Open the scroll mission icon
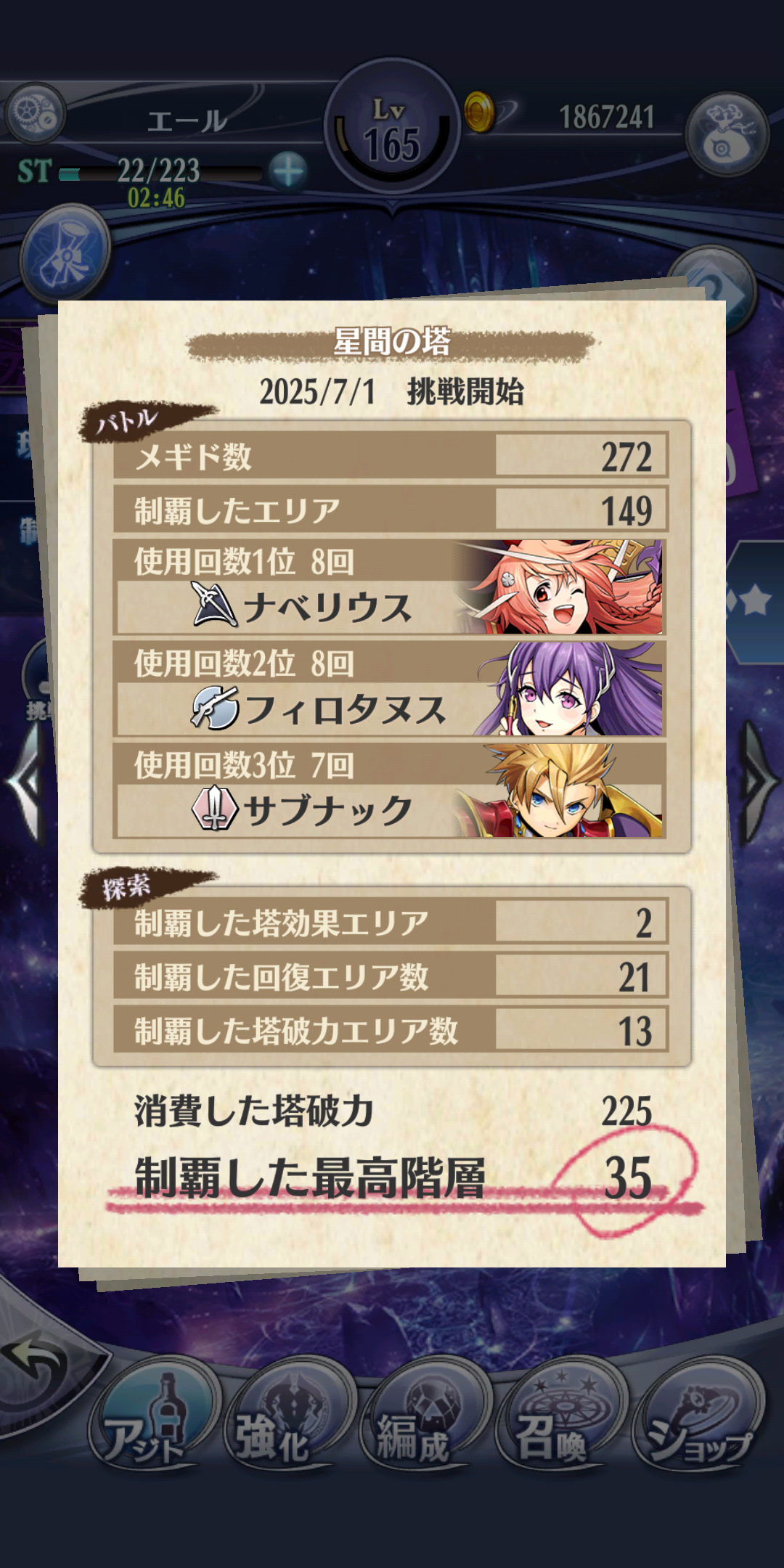 (65, 252)
